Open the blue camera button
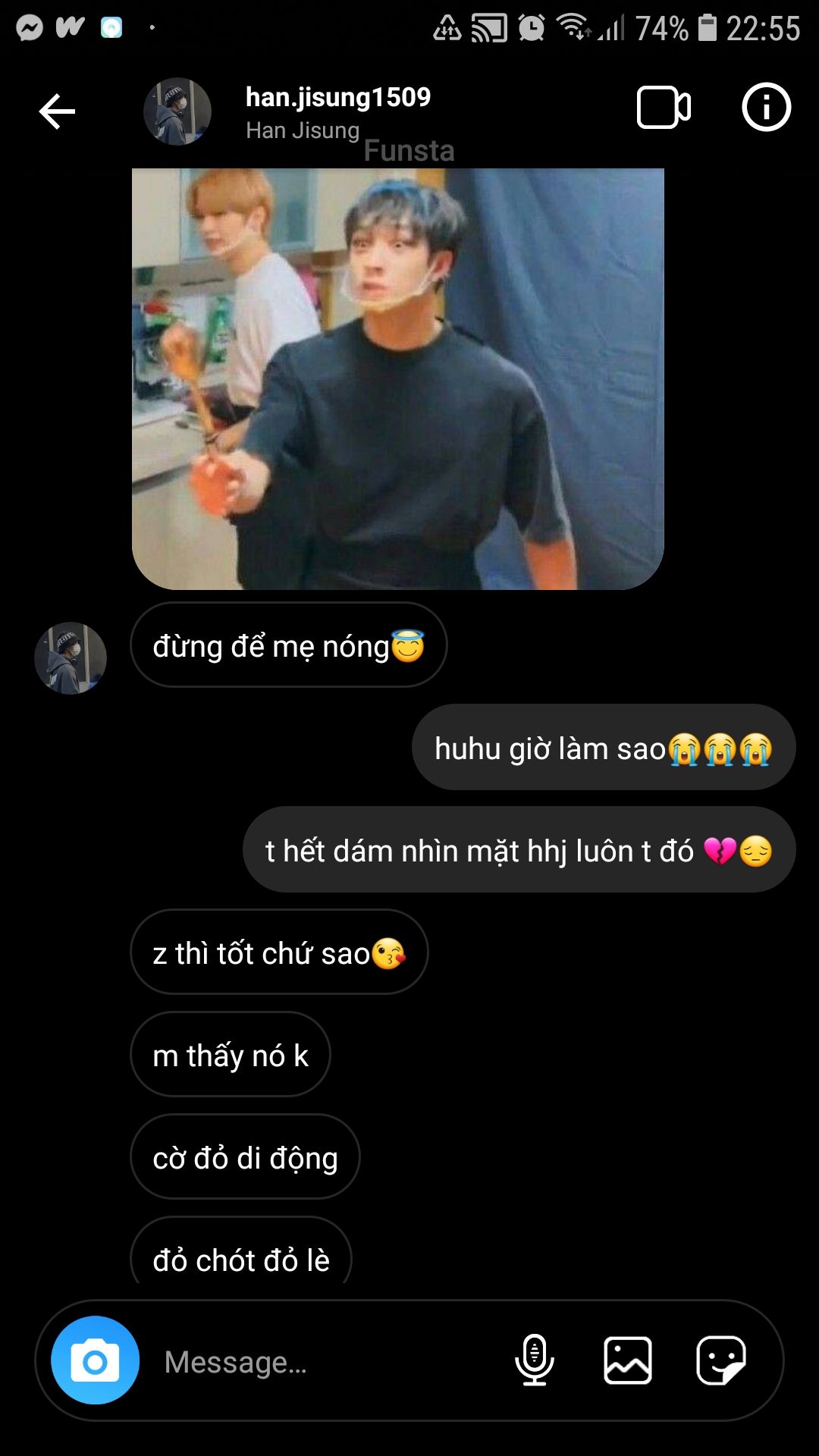Viewport: 819px width, 1456px height. tap(96, 1361)
